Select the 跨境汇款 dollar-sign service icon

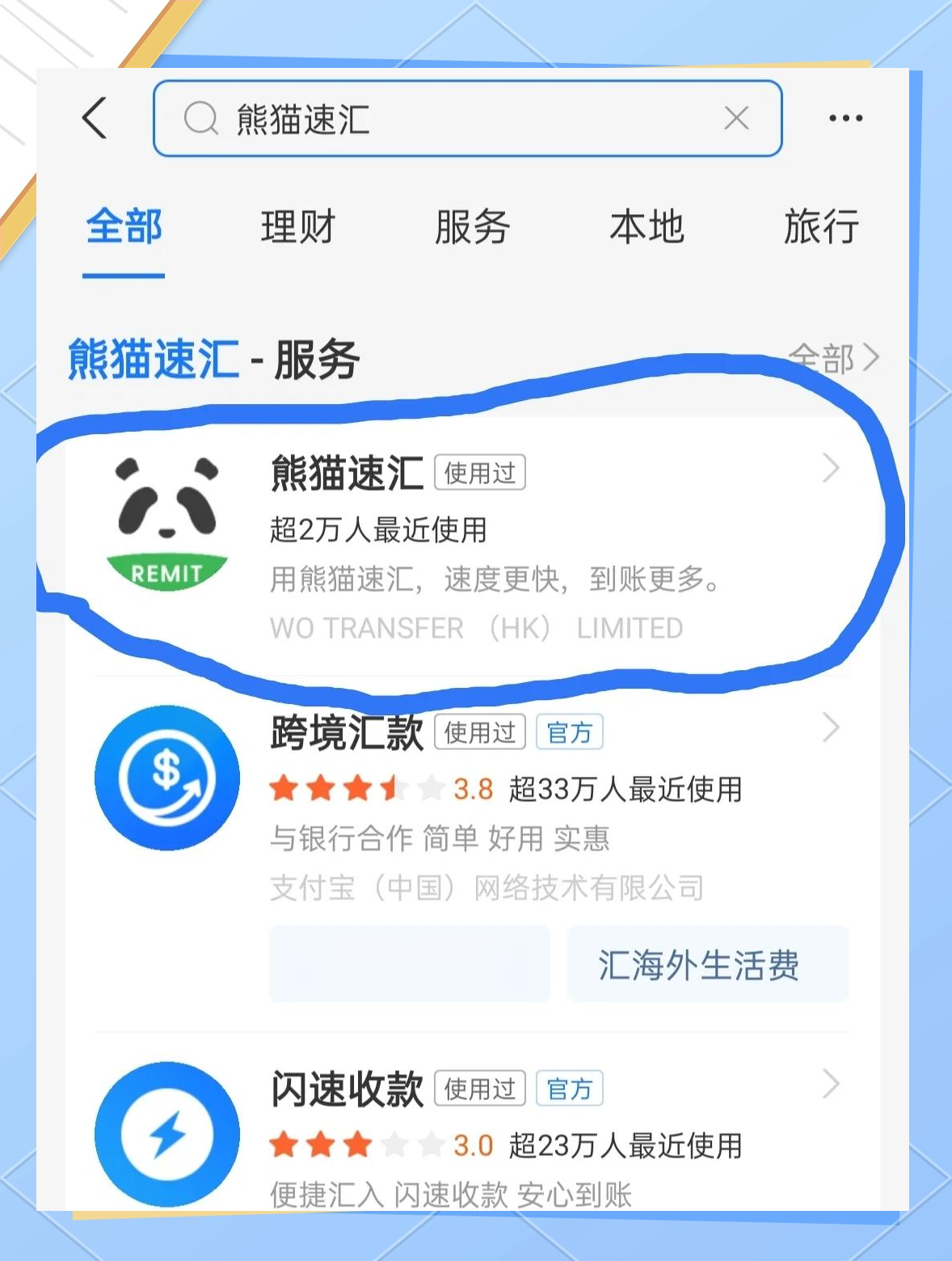click(x=166, y=776)
